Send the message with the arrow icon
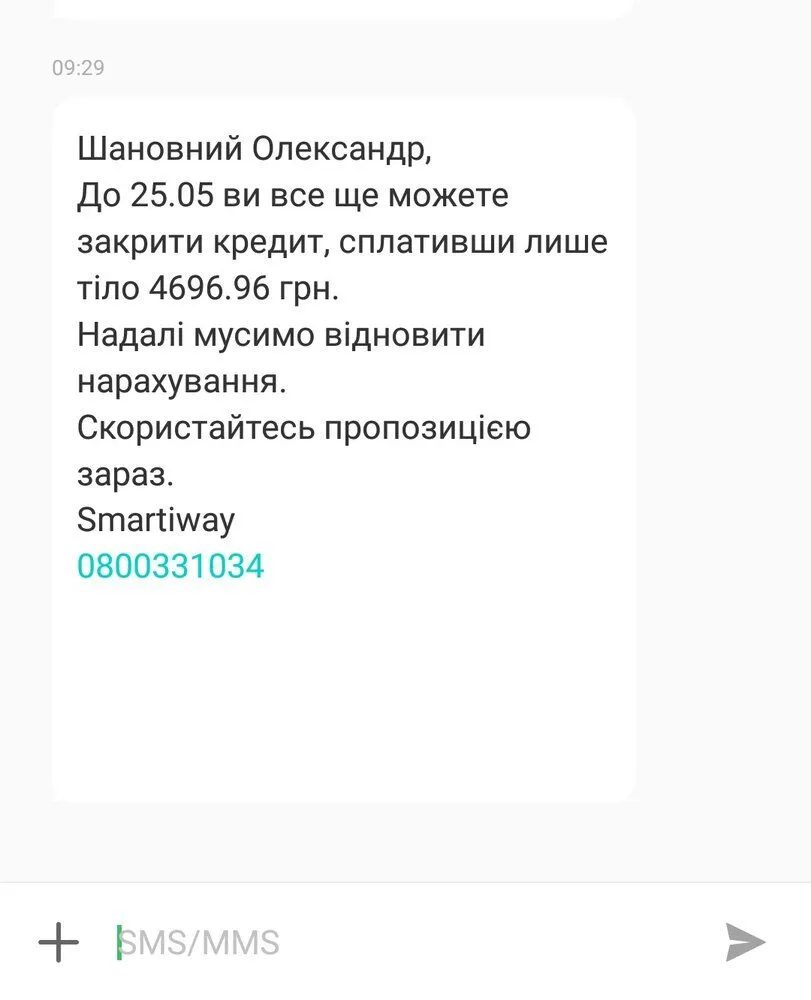 pos(745,942)
